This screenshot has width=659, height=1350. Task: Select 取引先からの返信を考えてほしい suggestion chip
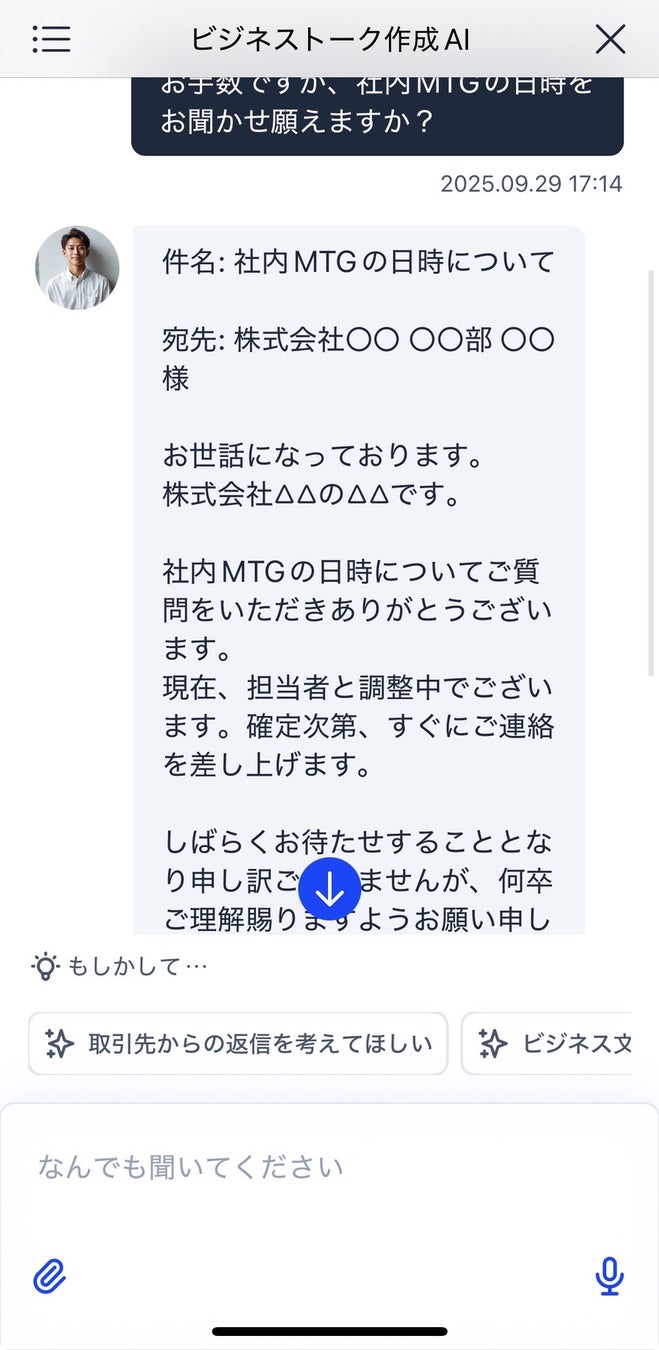(x=238, y=1044)
